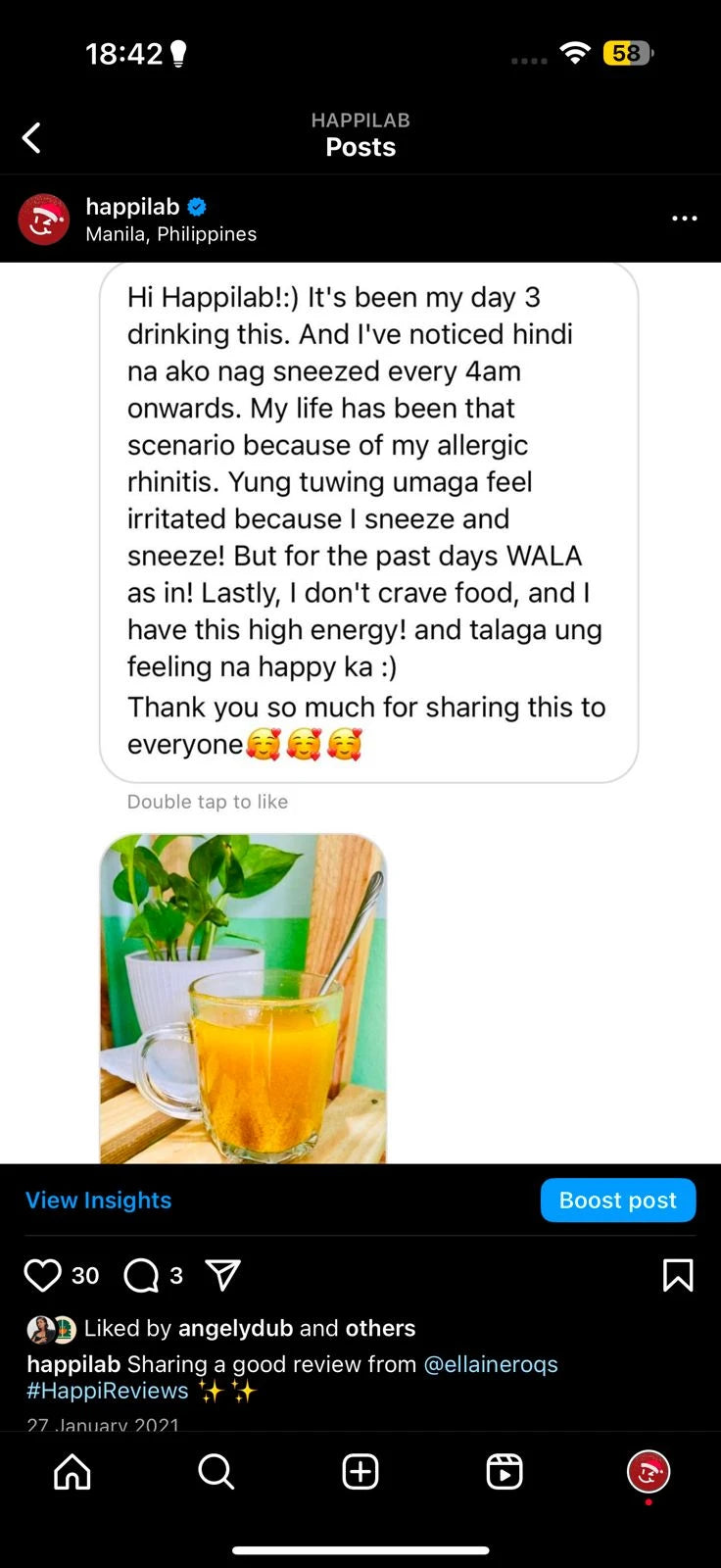Screen dimensions: 721x1568
Task: Switch to the Reels tab
Action: coord(505,1472)
